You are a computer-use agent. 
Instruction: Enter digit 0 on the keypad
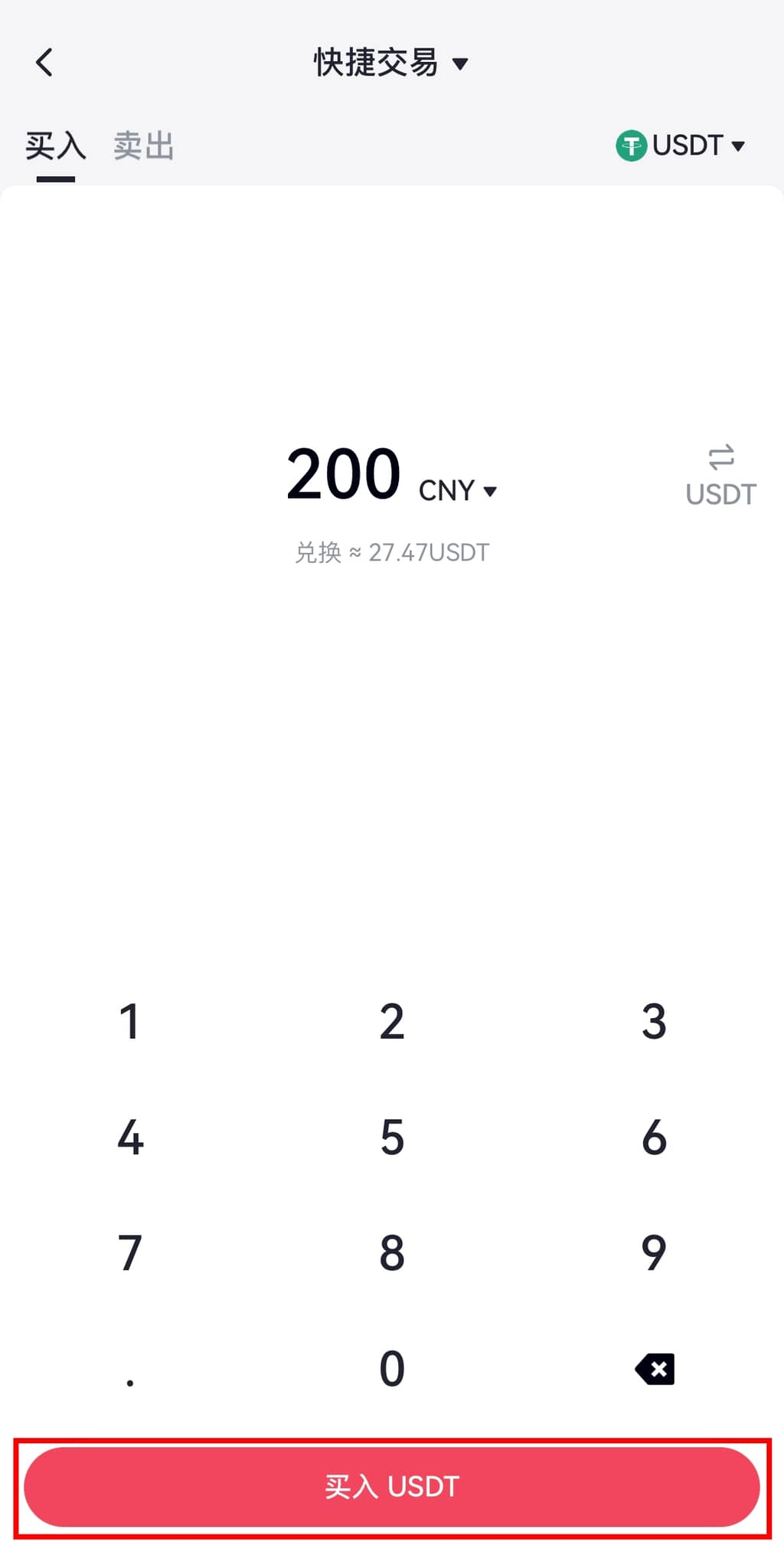point(392,1369)
